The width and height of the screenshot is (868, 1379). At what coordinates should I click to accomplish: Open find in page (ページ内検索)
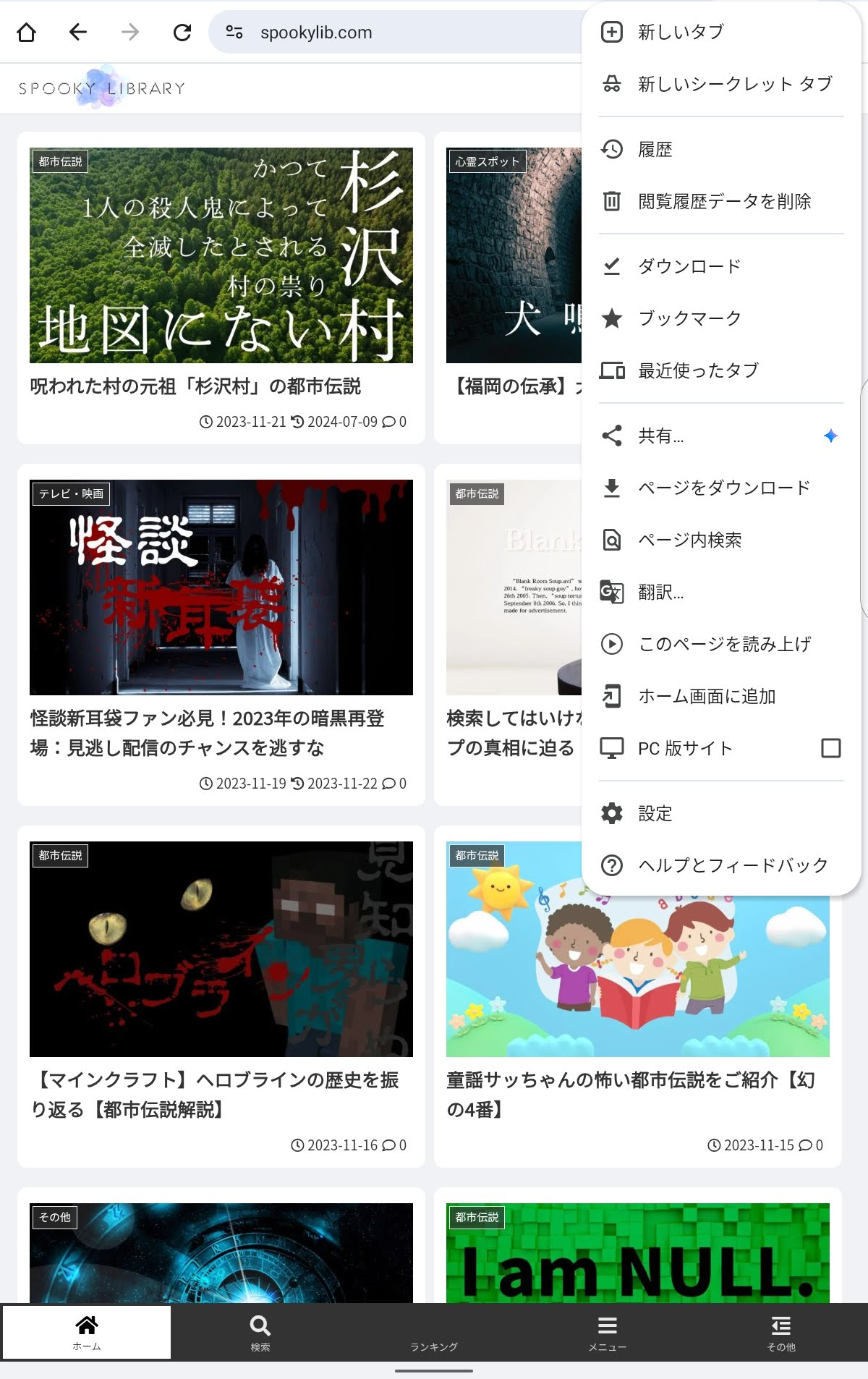(x=689, y=540)
